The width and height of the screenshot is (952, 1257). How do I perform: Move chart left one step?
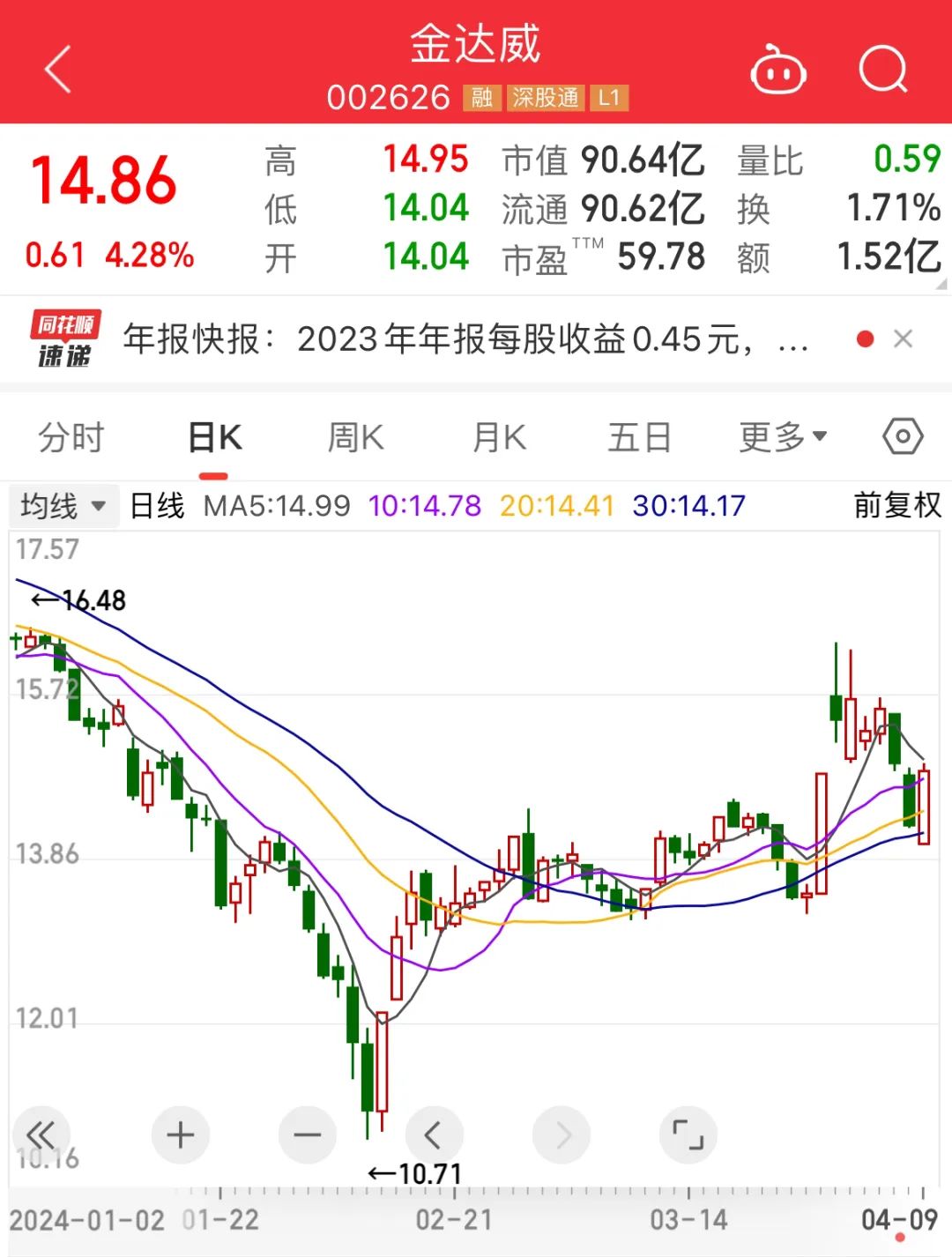click(433, 1134)
